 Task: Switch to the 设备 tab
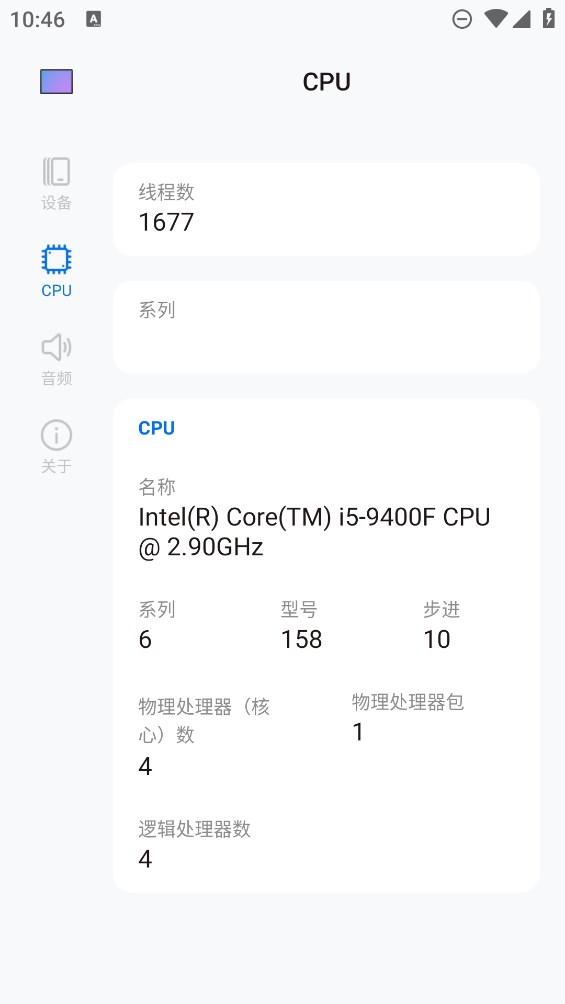point(56,184)
